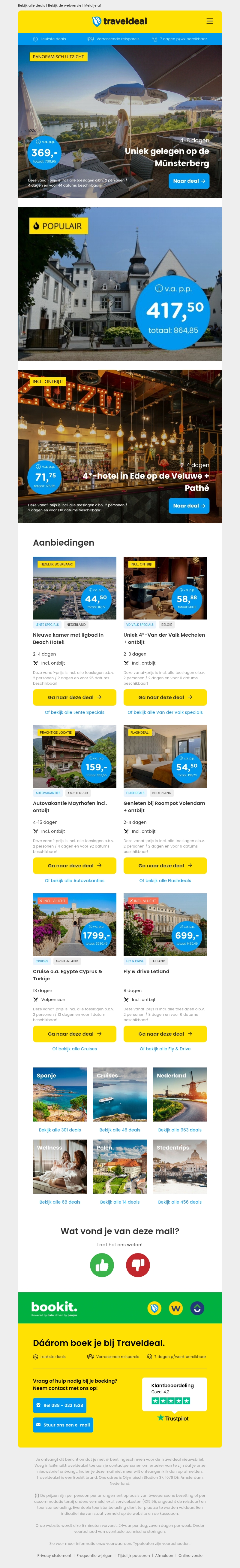The width and height of the screenshot is (240, 1568).
Task: Open the hamburger menu in the header
Action: coord(210,21)
